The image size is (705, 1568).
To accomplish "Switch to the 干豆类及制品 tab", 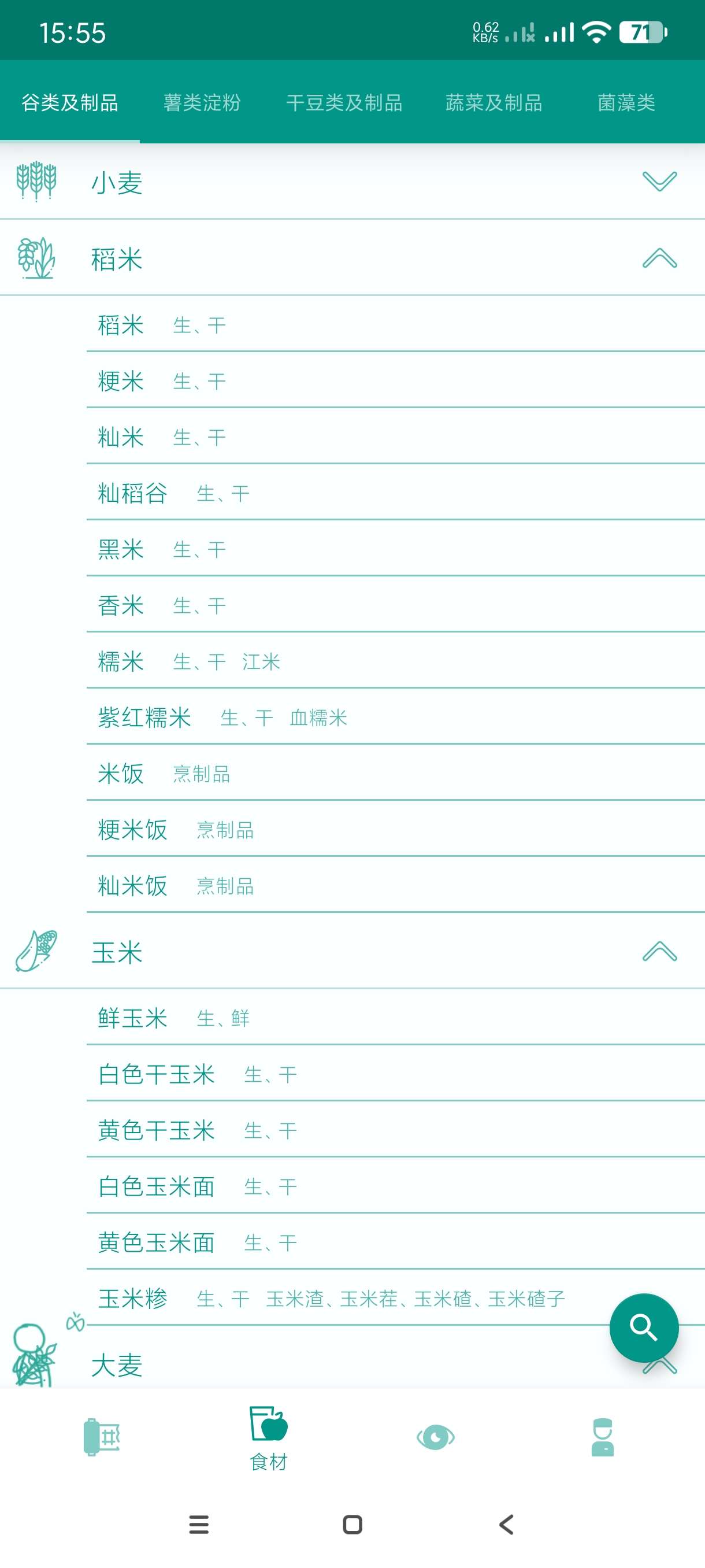I will click(x=344, y=103).
